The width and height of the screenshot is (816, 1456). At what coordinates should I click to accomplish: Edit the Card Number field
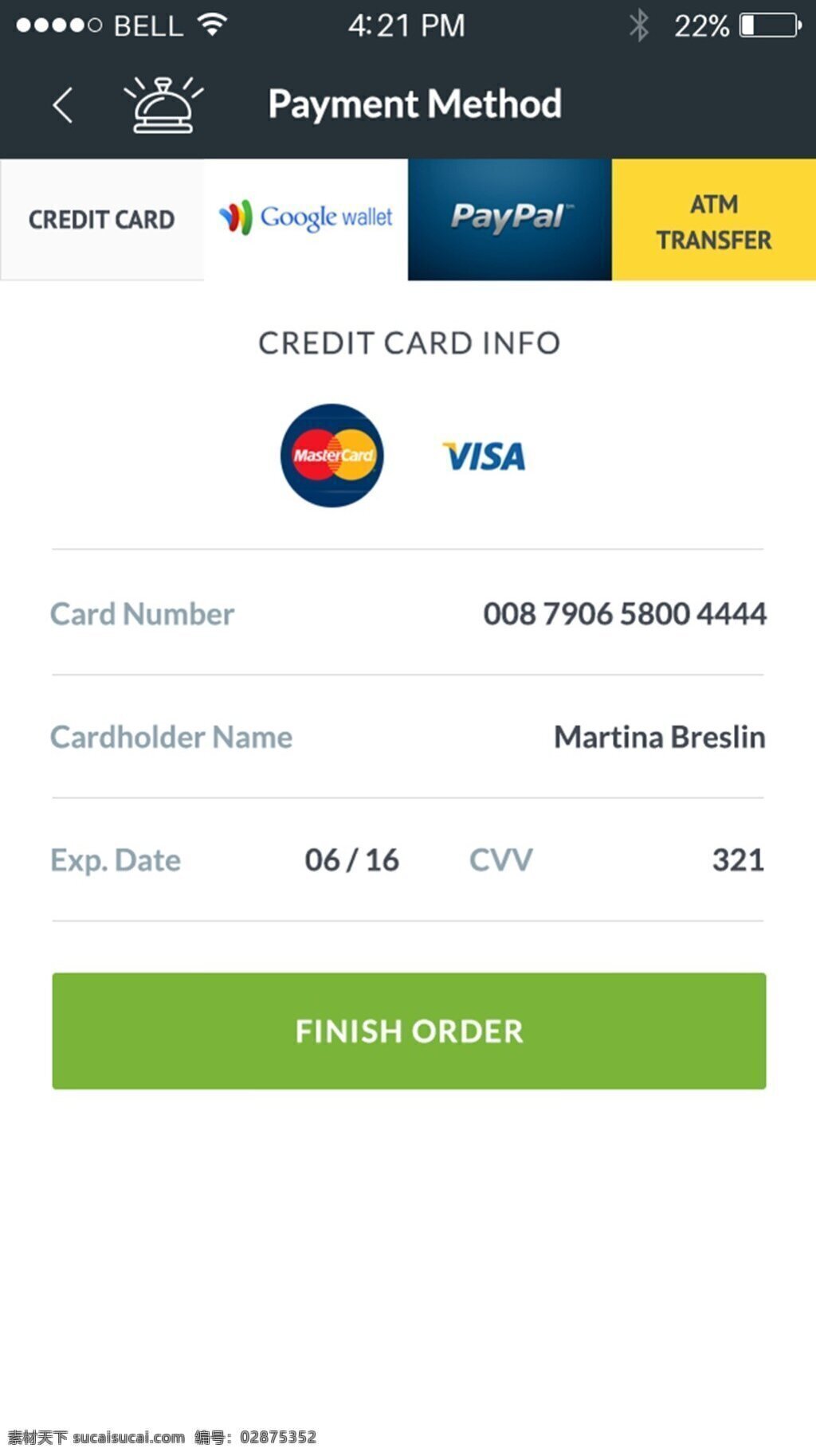[408, 613]
